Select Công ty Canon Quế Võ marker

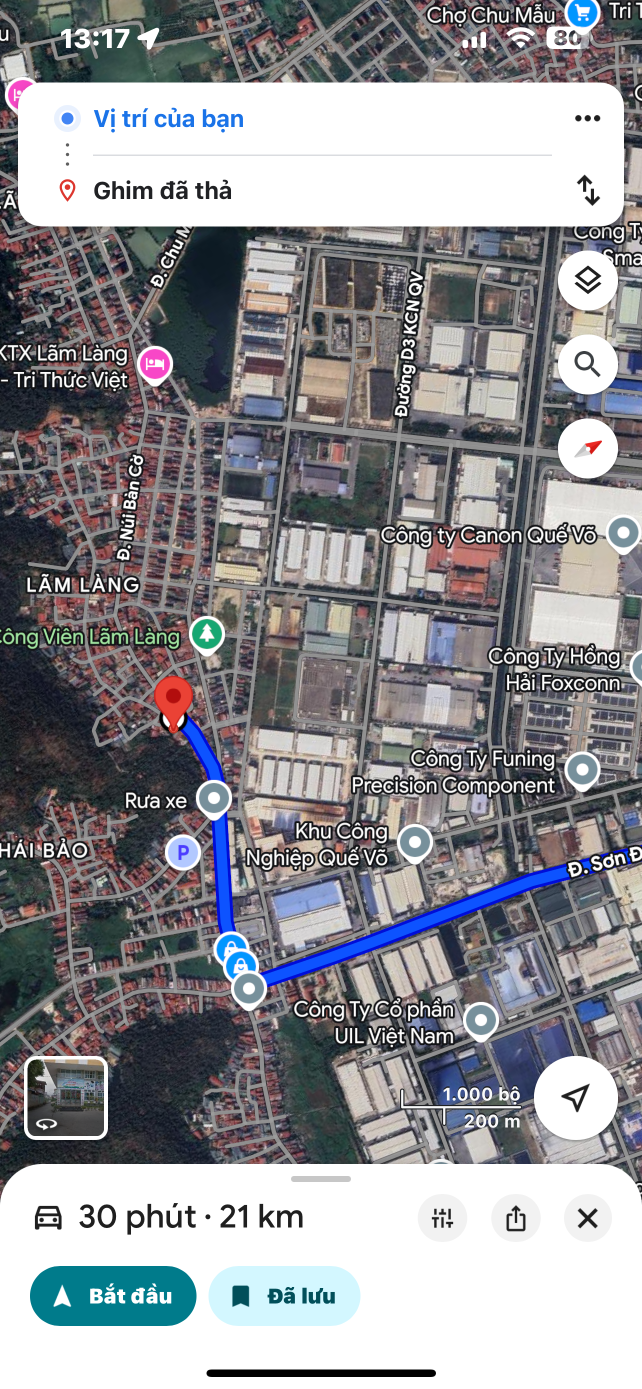(624, 533)
